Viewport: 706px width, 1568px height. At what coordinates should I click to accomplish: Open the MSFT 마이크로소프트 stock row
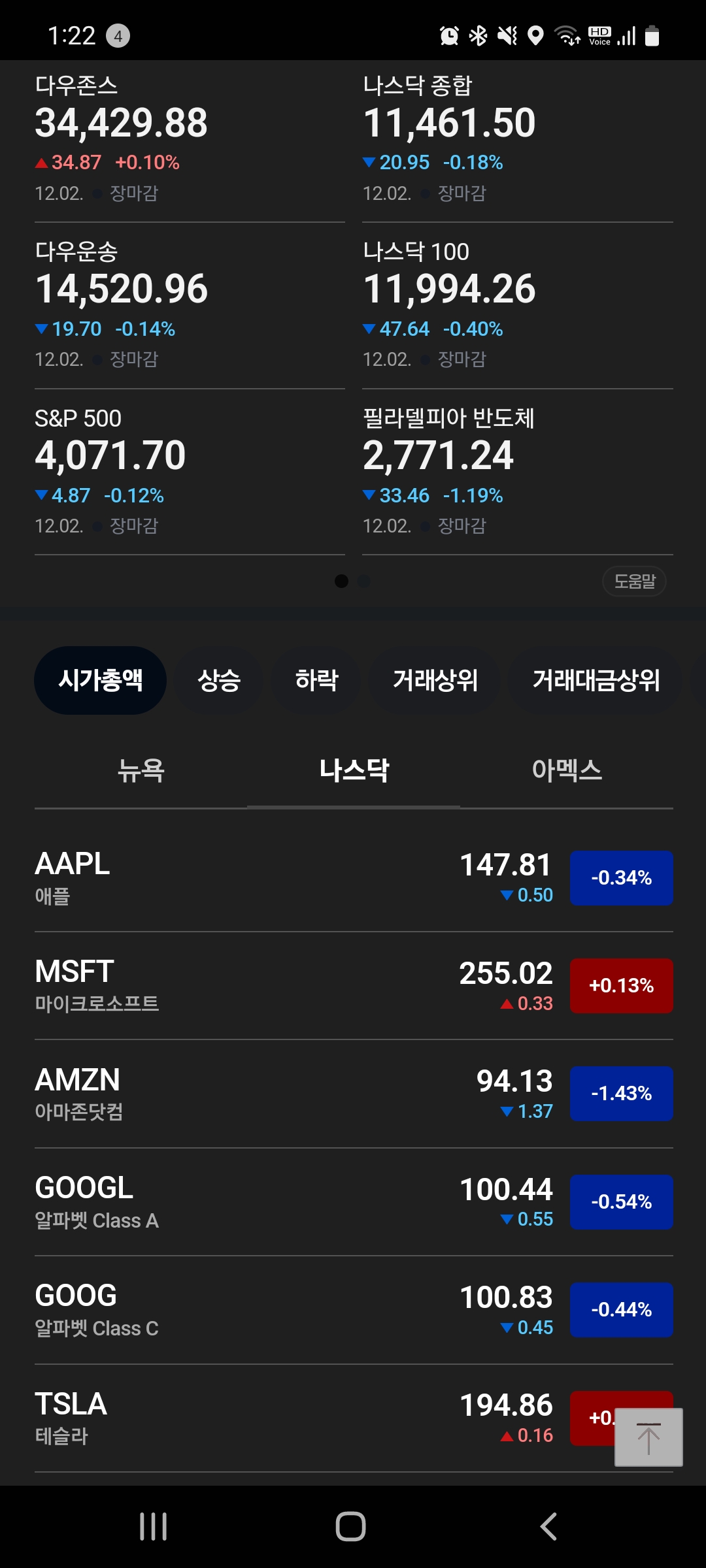coord(354,986)
